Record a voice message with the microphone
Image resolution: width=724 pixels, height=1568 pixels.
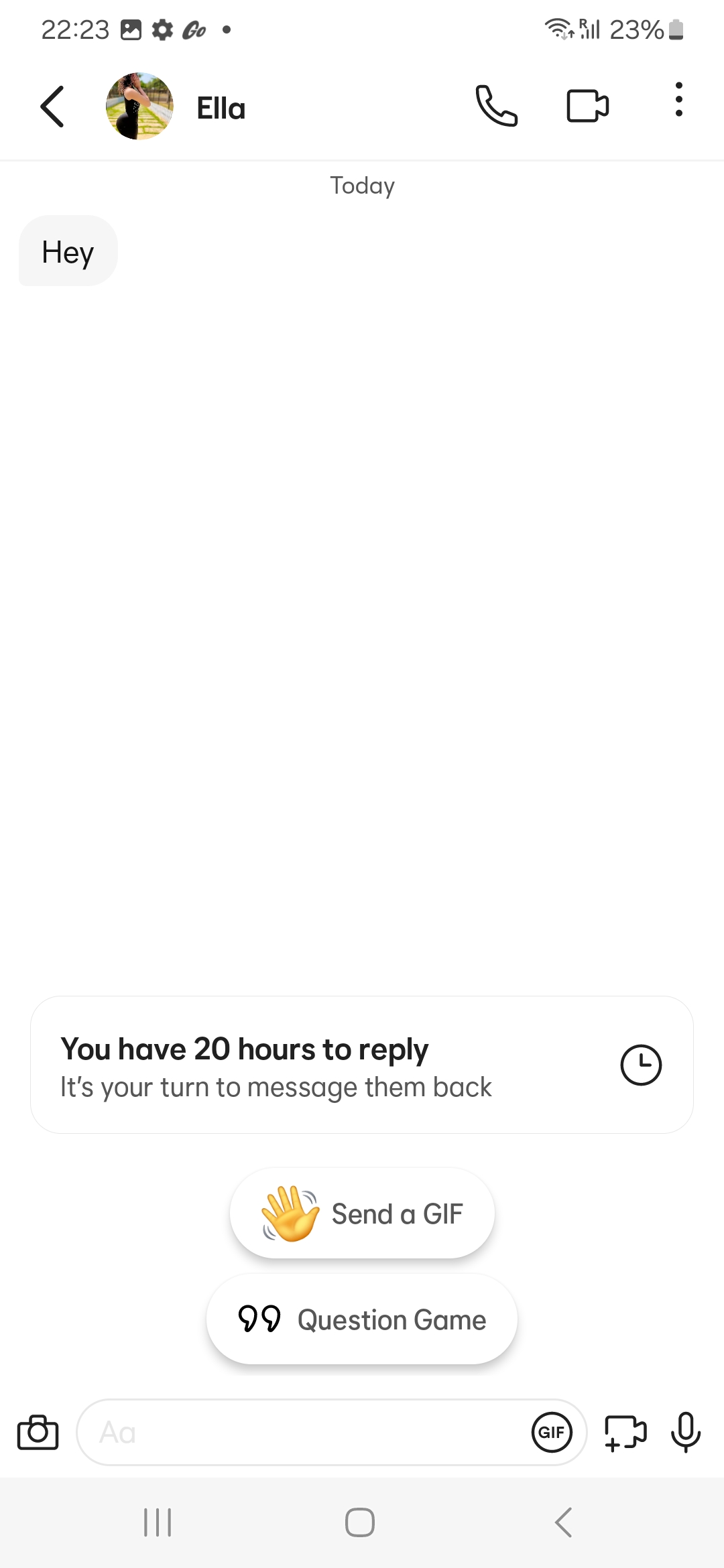(x=686, y=1432)
